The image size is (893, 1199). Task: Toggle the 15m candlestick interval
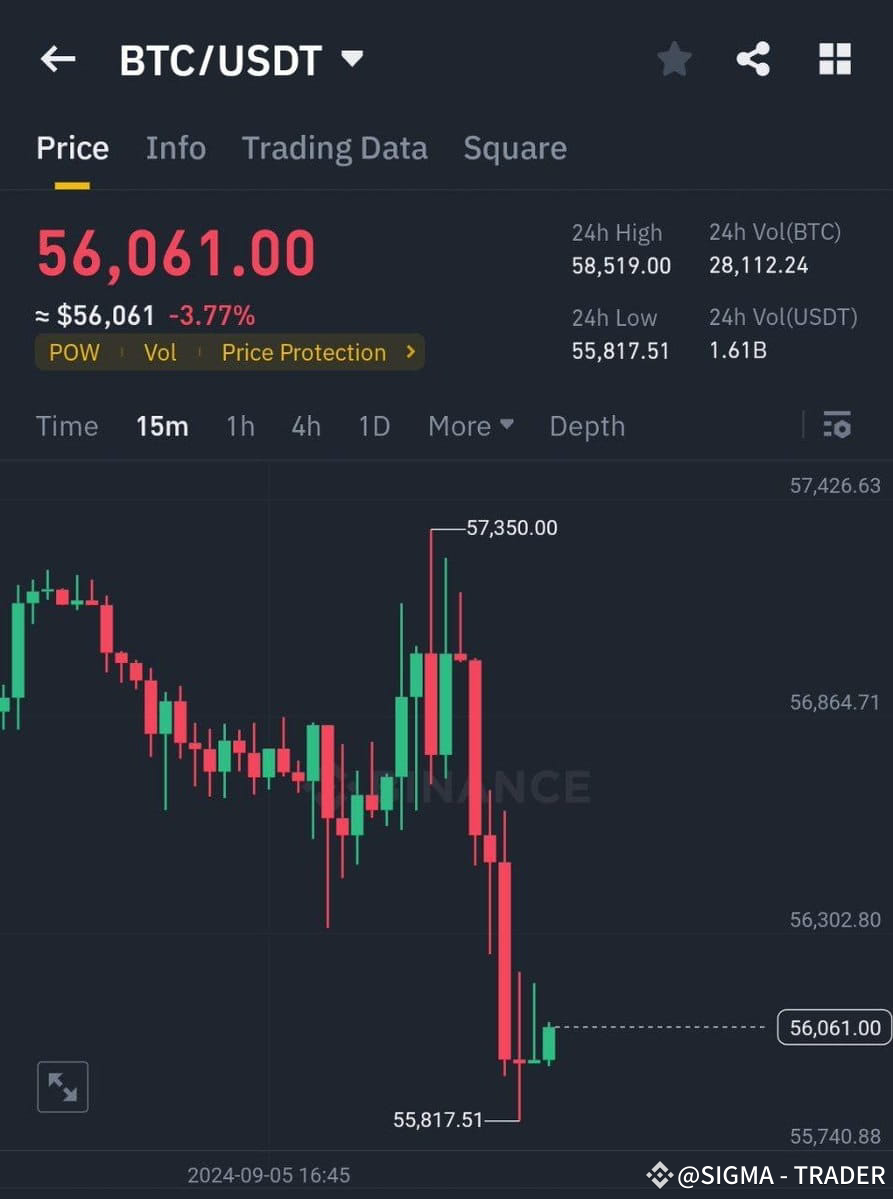162,425
